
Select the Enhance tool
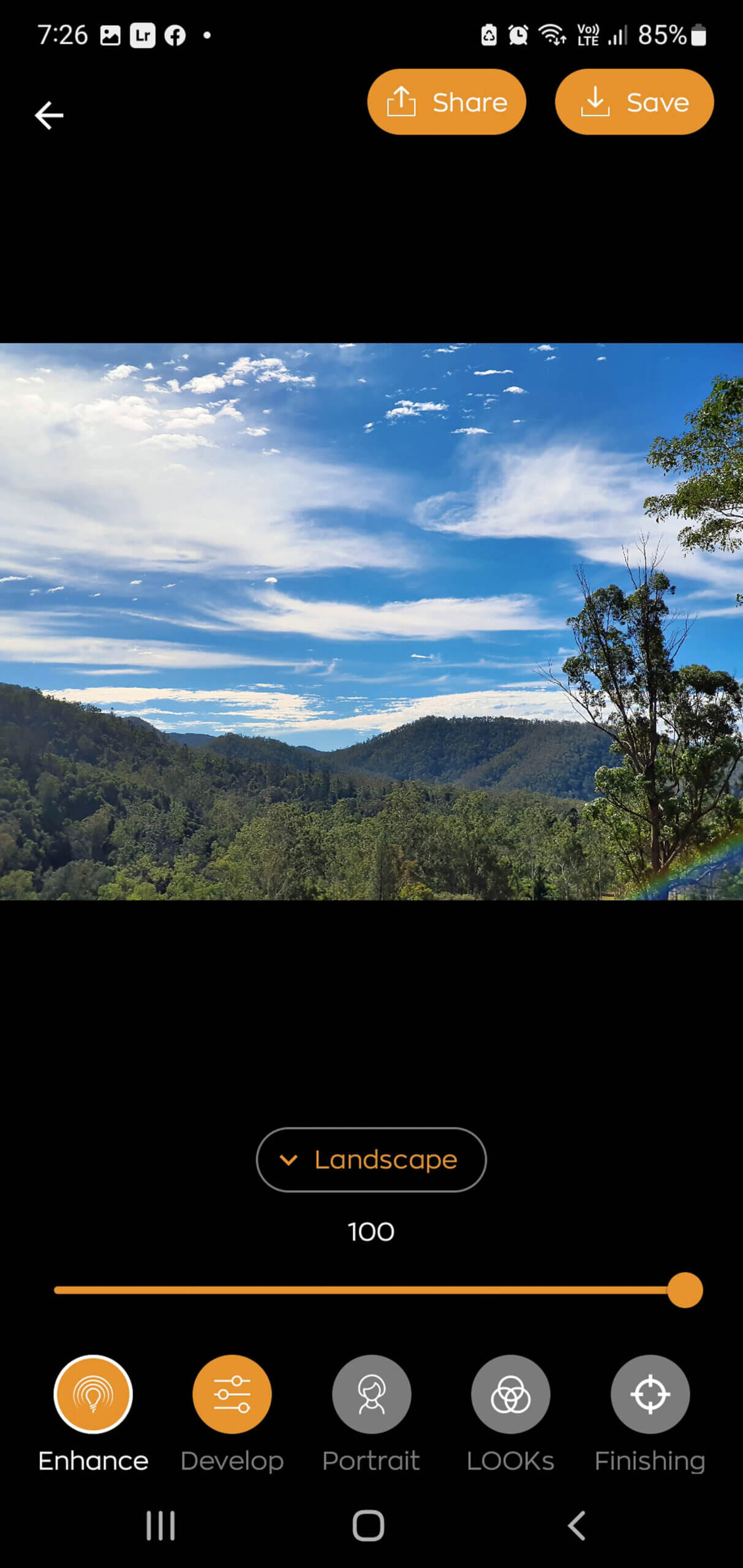pyautogui.click(x=93, y=1394)
